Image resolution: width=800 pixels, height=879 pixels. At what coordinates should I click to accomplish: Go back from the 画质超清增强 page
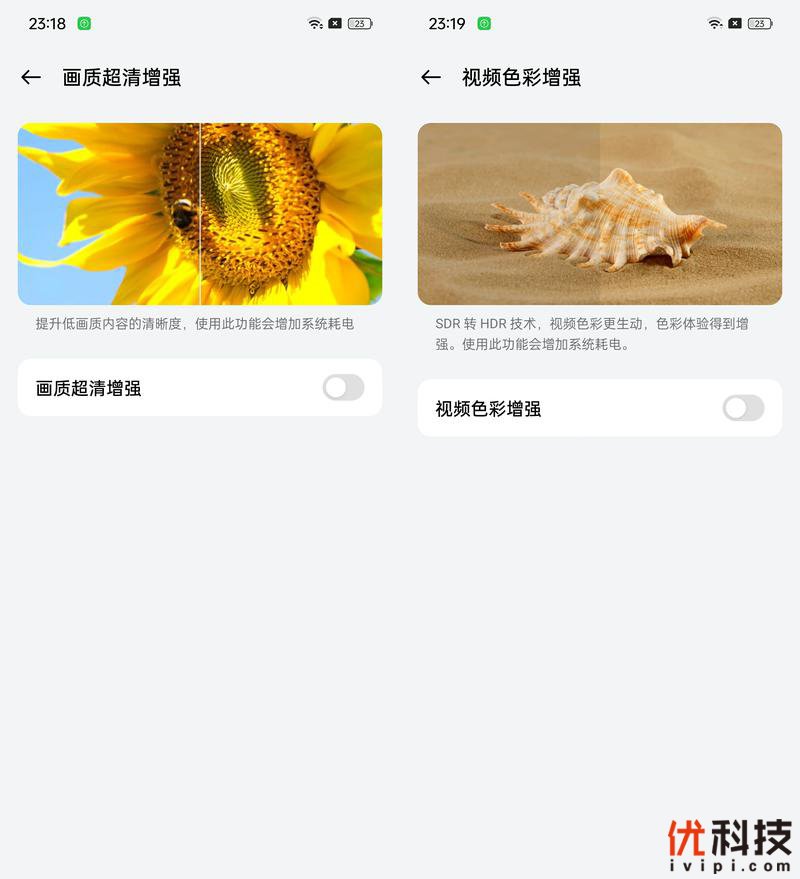point(31,77)
